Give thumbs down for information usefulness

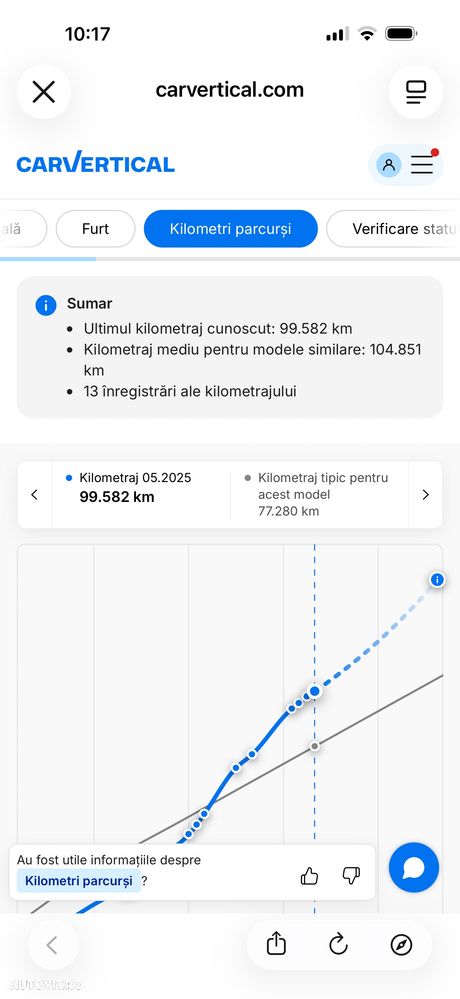tap(351, 876)
